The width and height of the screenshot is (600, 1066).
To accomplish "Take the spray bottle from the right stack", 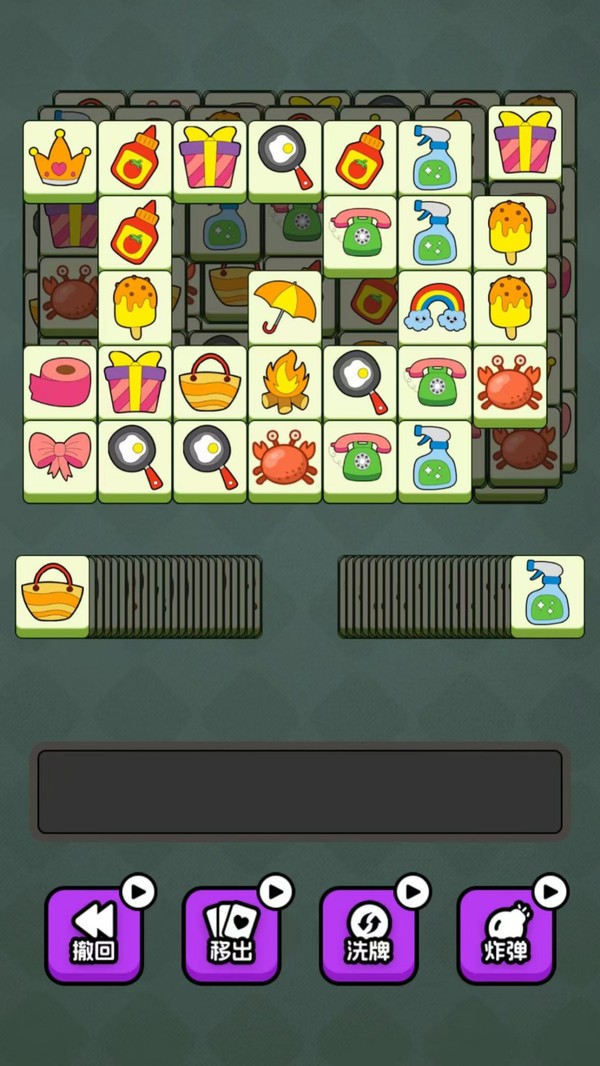I will click(x=547, y=594).
